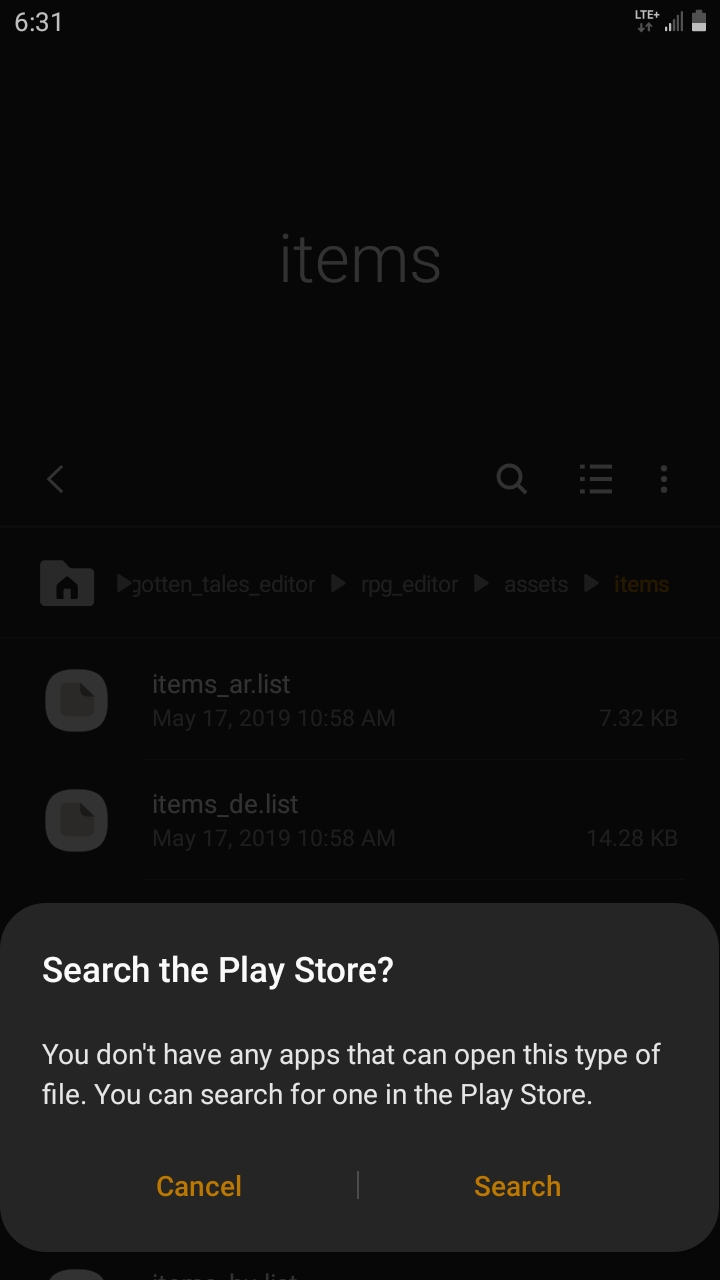Tap the 6:31 clock in status bar
The height and width of the screenshot is (1280, 720).
pos(39,21)
